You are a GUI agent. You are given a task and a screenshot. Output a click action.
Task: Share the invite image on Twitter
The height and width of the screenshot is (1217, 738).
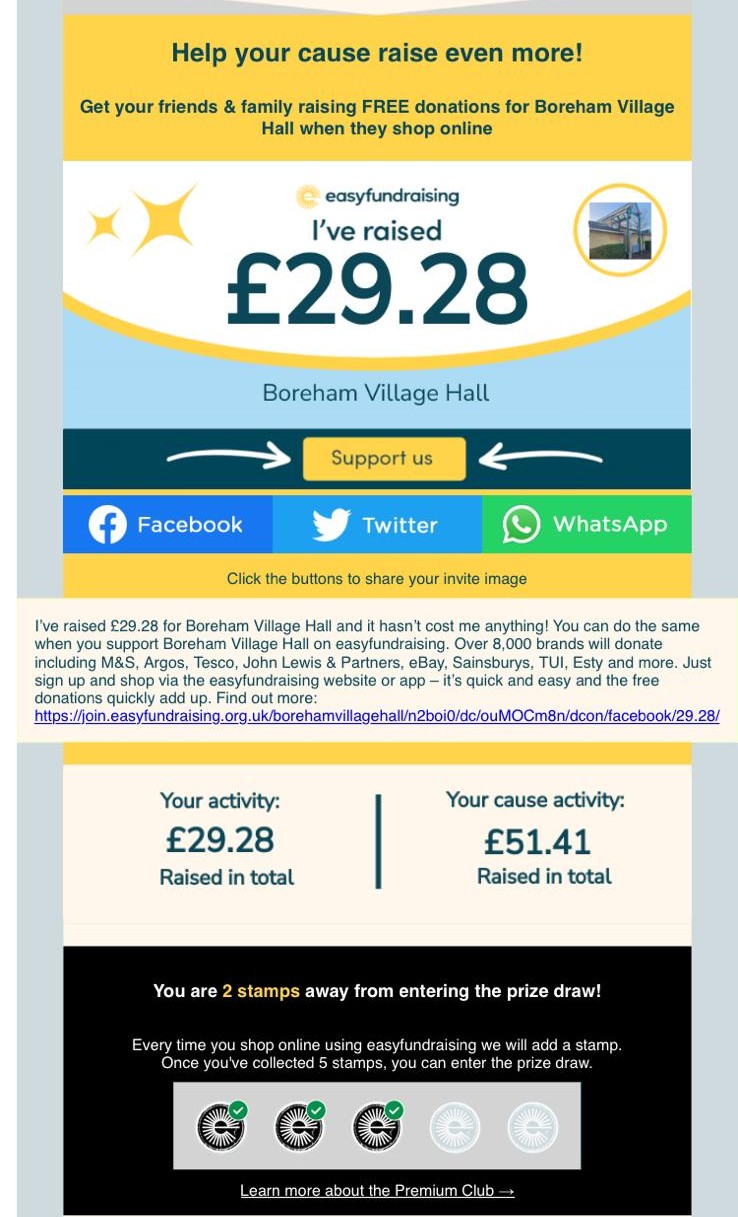click(377, 525)
